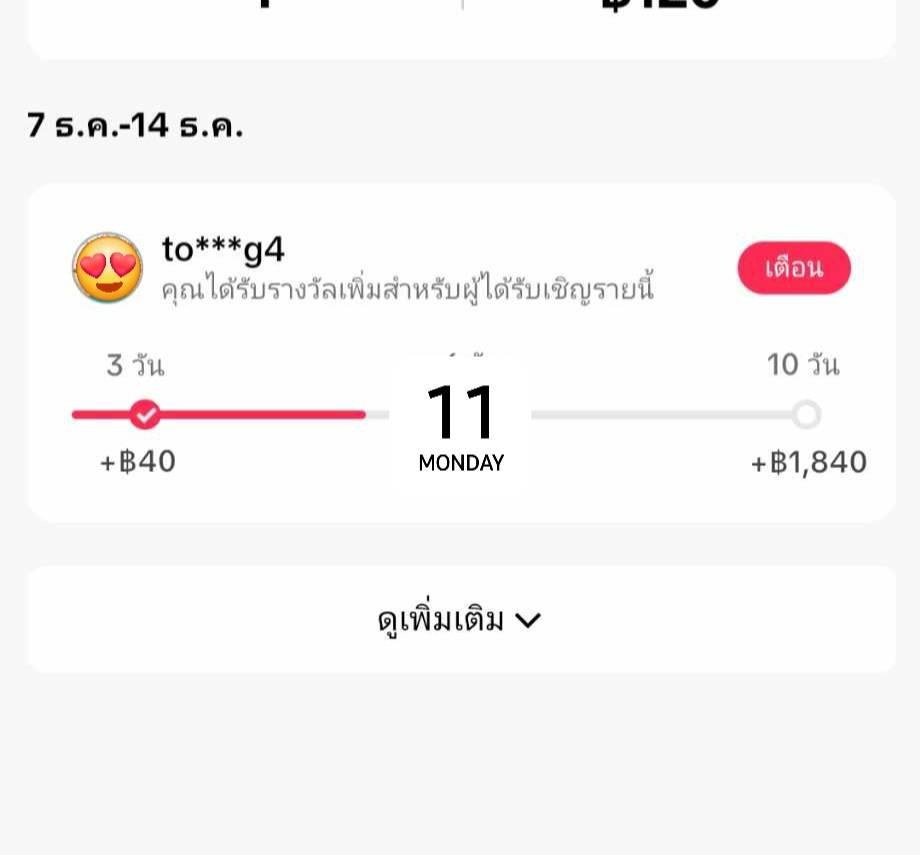Expand the ดูเพิ่มเติม section
This screenshot has width=920, height=855.
coord(460,620)
